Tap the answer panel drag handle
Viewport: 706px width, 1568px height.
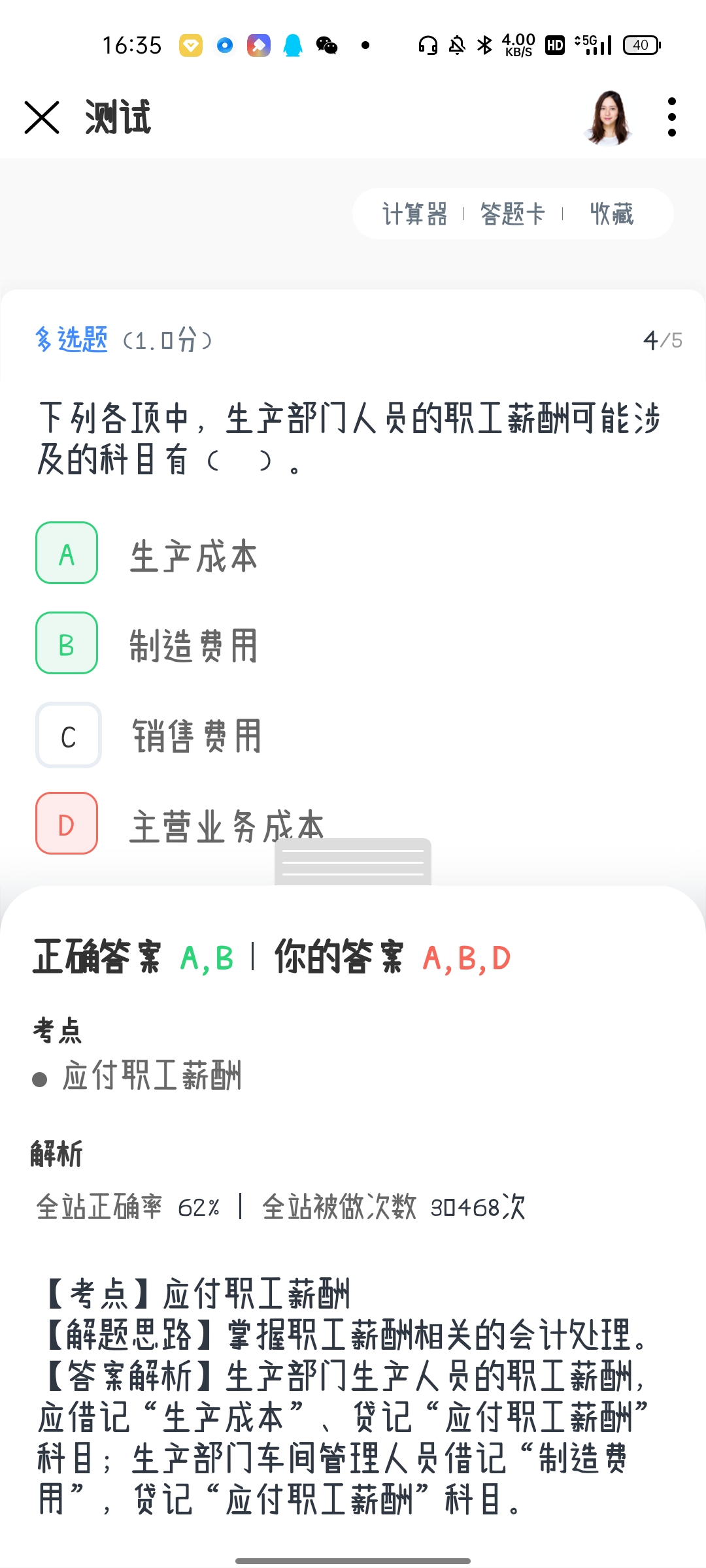tap(353, 862)
